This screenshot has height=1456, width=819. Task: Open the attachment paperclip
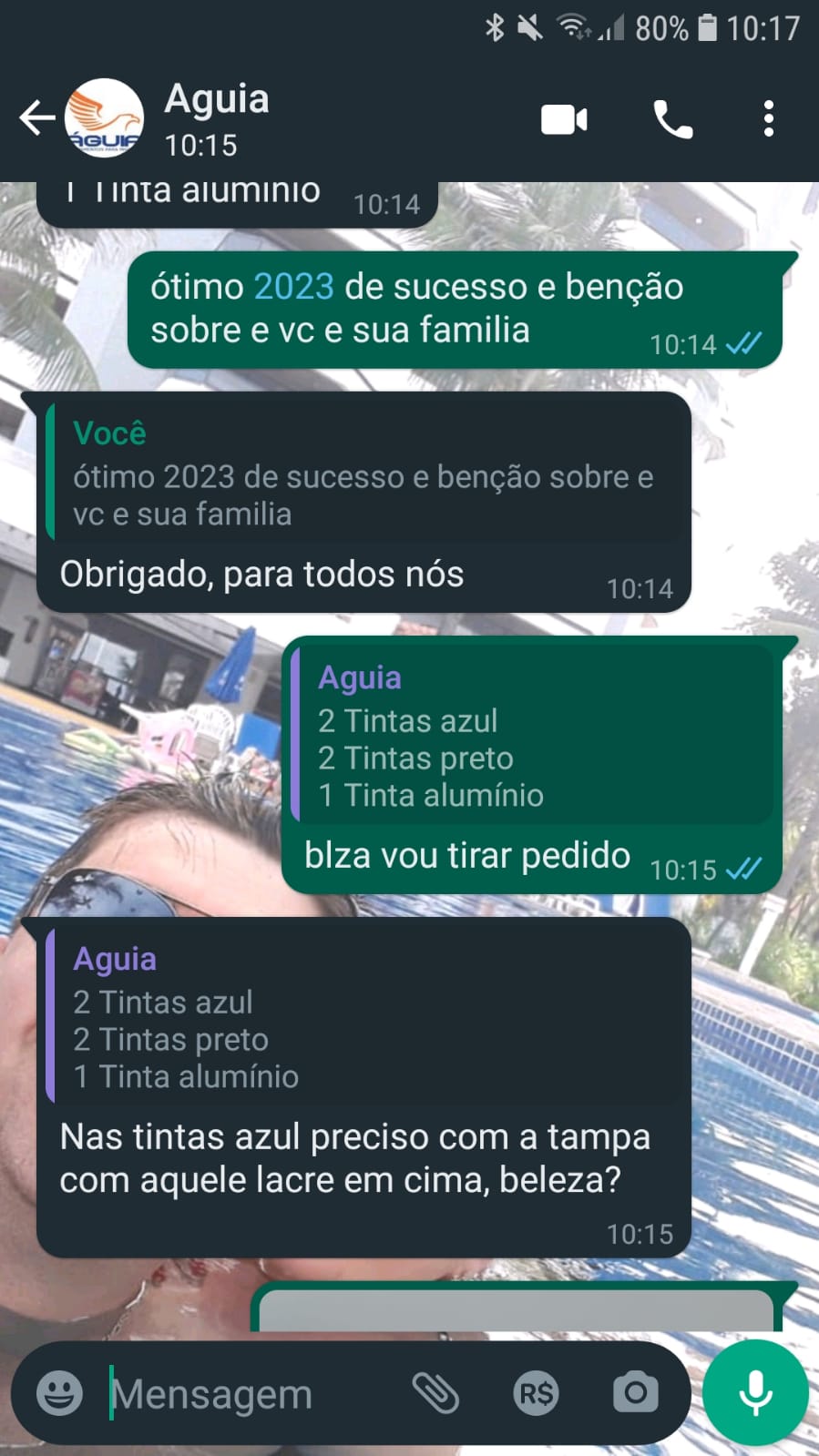[x=435, y=1393]
